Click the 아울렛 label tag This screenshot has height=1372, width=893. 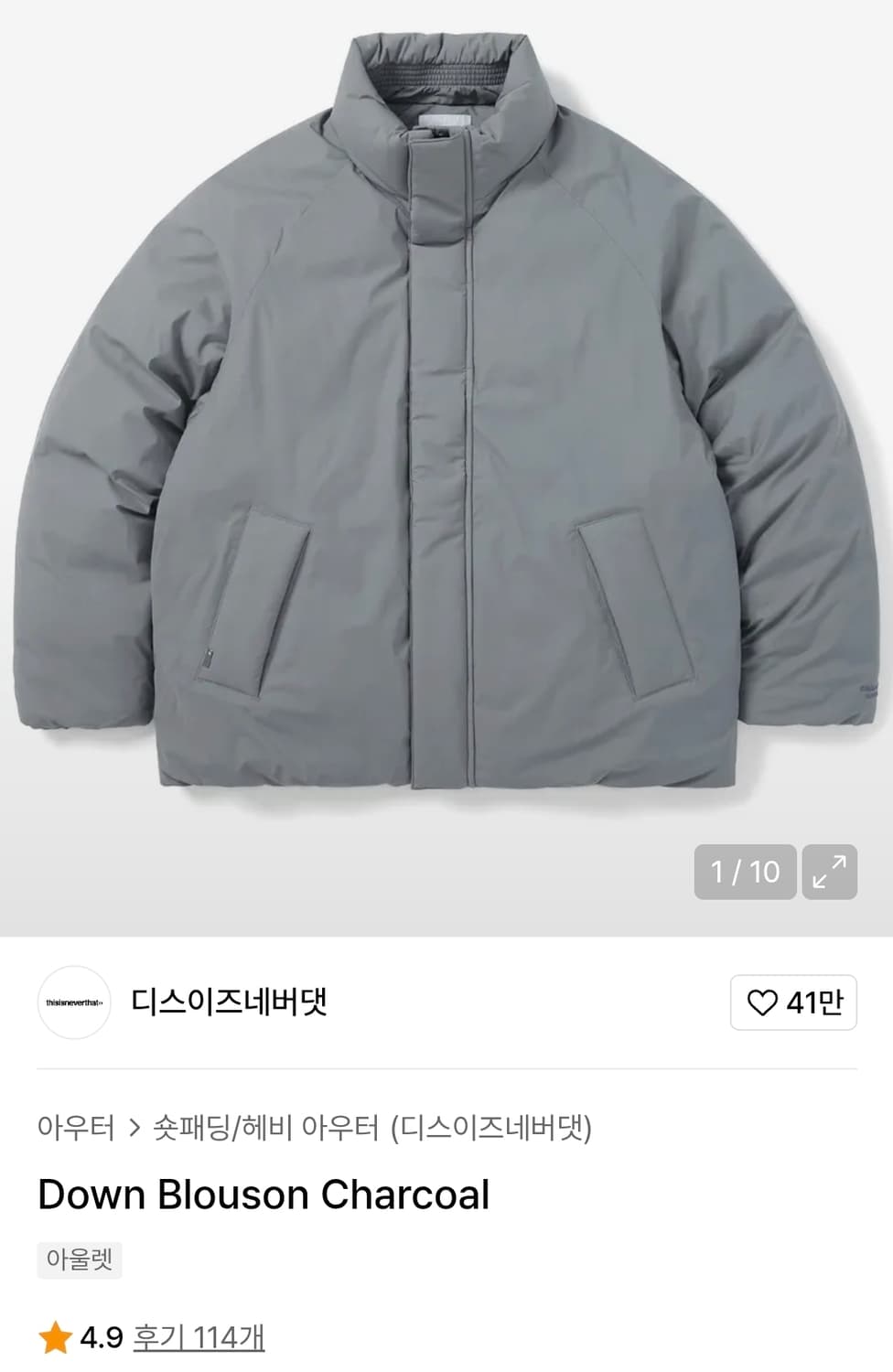click(80, 1260)
